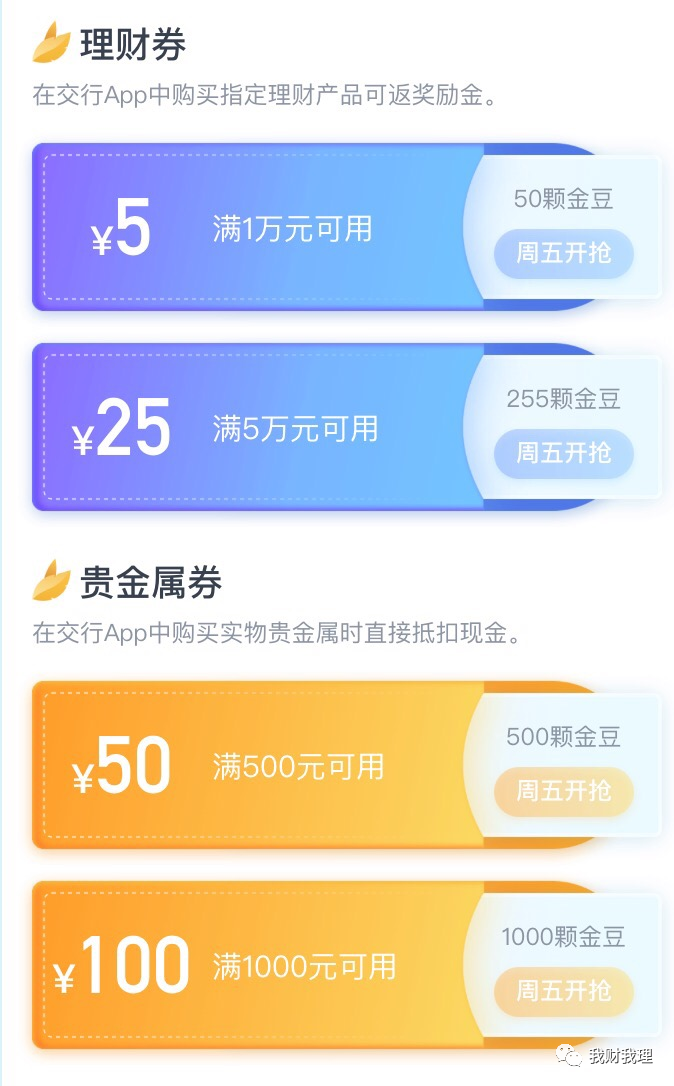Tap 周五开抢 on the ¥50 贵金属券

tap(563, 791)
